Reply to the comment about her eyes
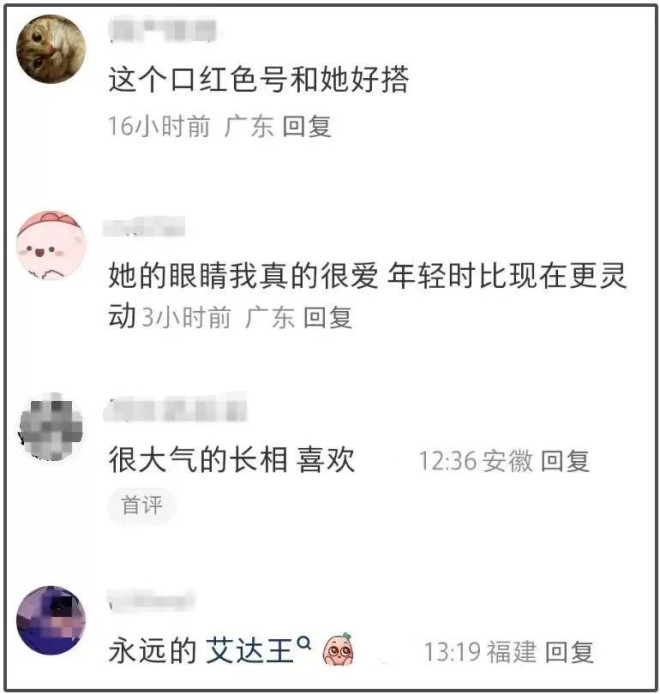Viewport: 660px width, 694px height. [328, 318]
